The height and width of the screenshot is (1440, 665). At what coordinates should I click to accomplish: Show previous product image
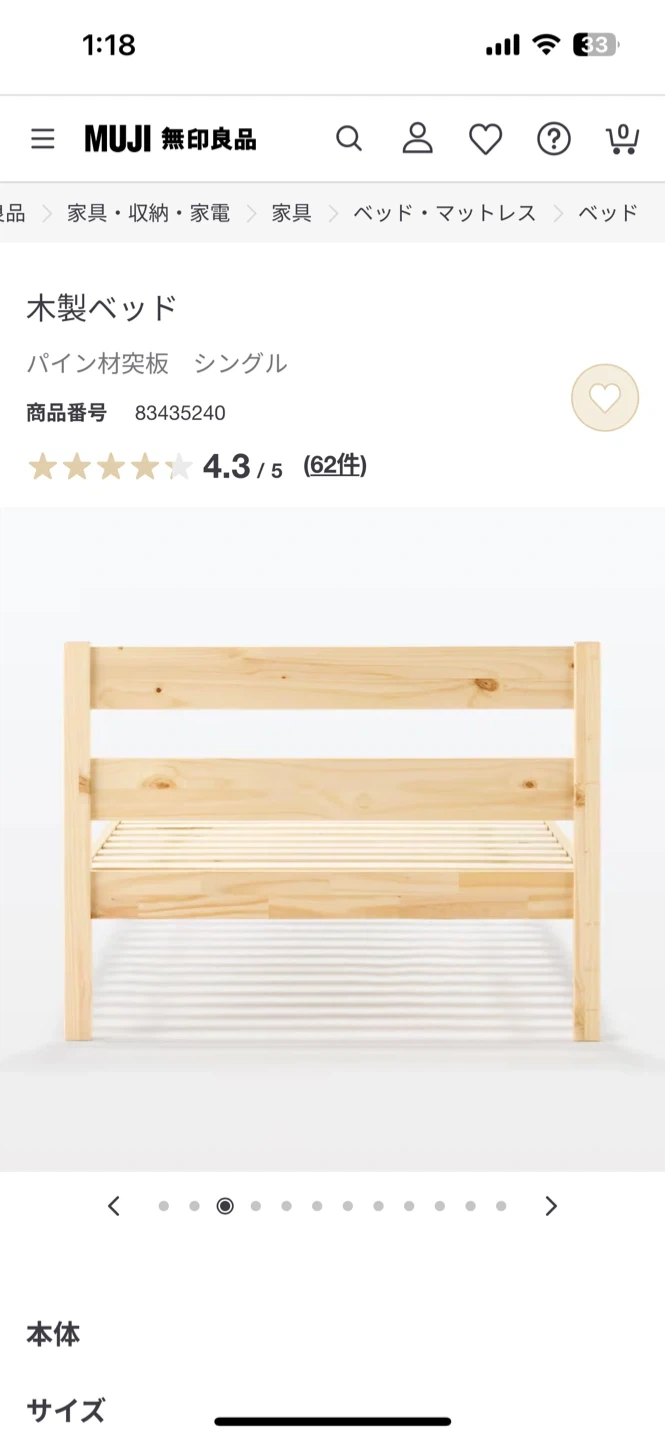tap(114, 1206)
